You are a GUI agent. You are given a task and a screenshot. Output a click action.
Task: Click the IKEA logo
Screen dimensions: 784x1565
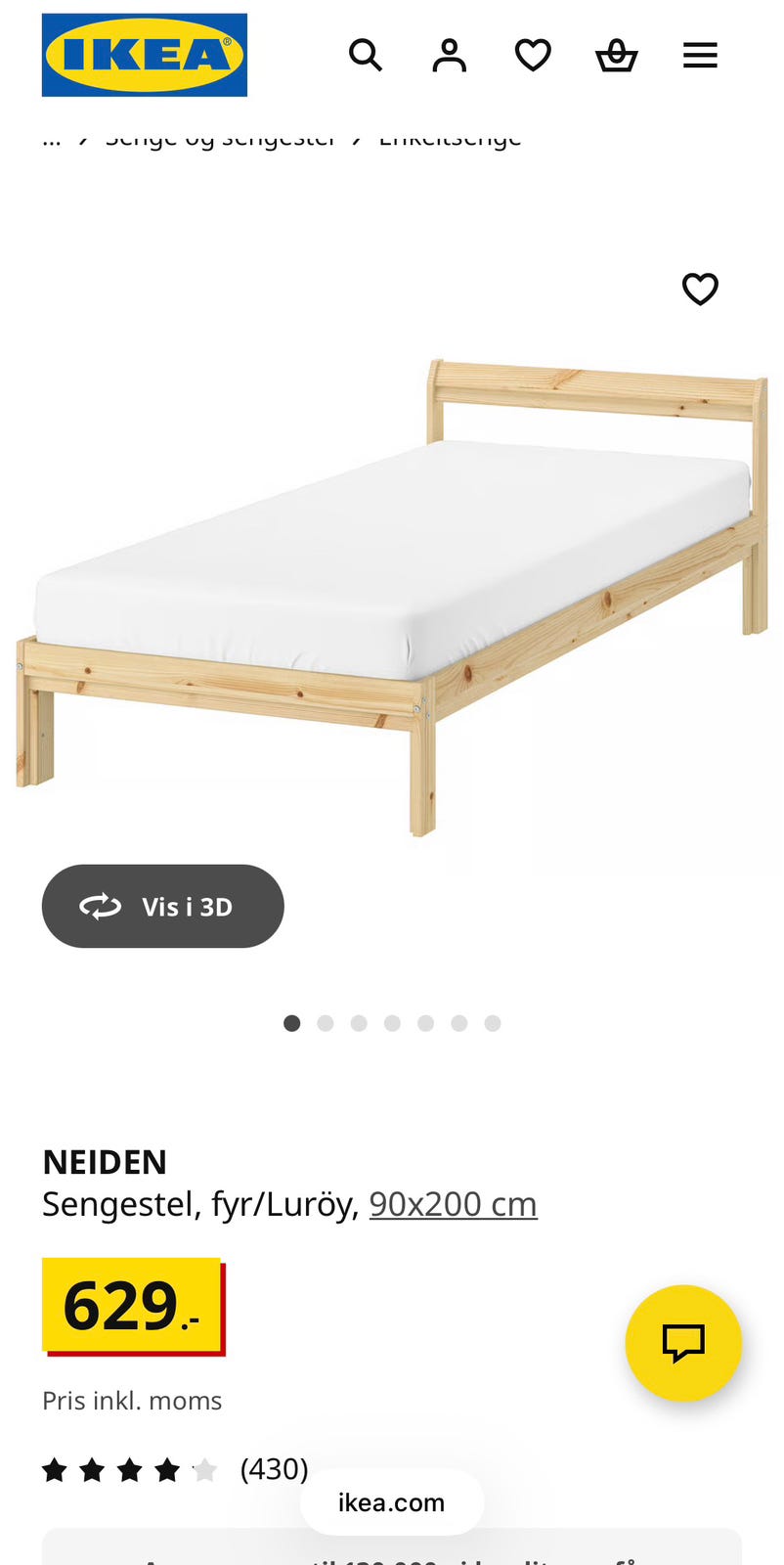point(144,55)
